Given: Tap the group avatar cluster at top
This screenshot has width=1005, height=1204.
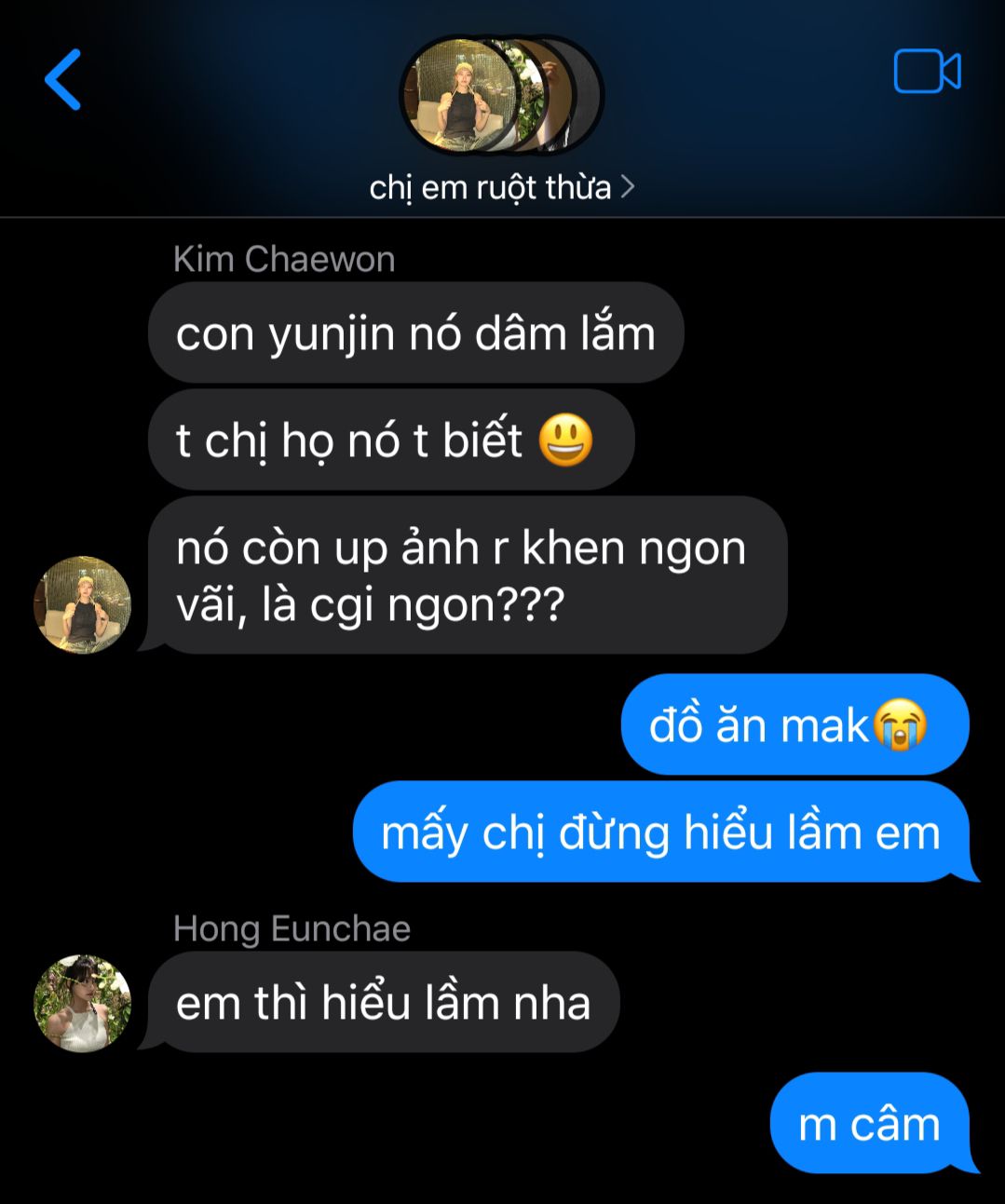Looking at the screenshot, I should [x=501, y=96].
